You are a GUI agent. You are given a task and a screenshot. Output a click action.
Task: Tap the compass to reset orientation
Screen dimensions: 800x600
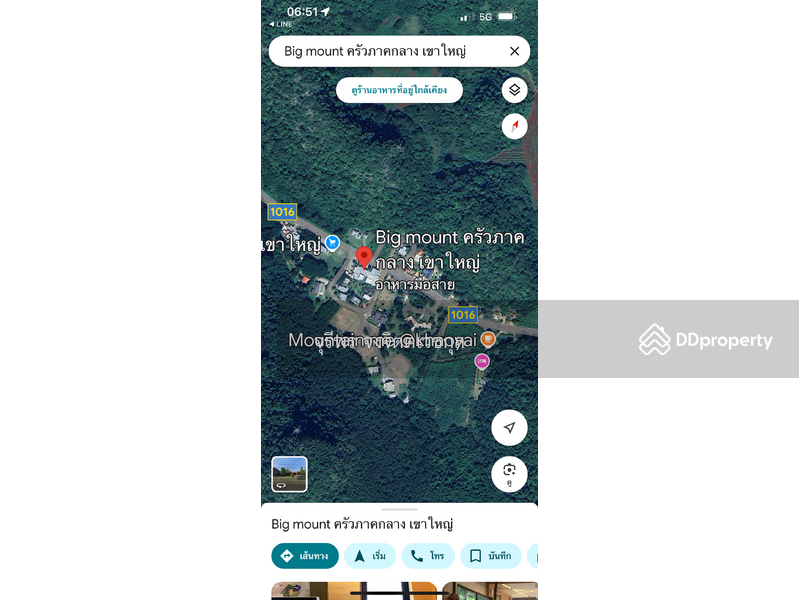pos(514,126)
